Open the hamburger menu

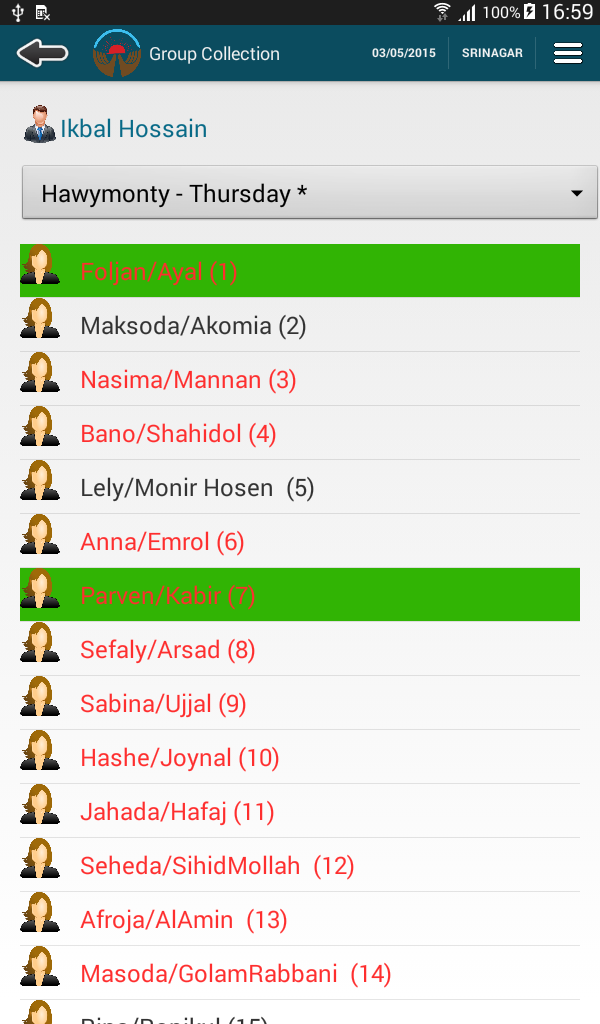tap(567, 53)
